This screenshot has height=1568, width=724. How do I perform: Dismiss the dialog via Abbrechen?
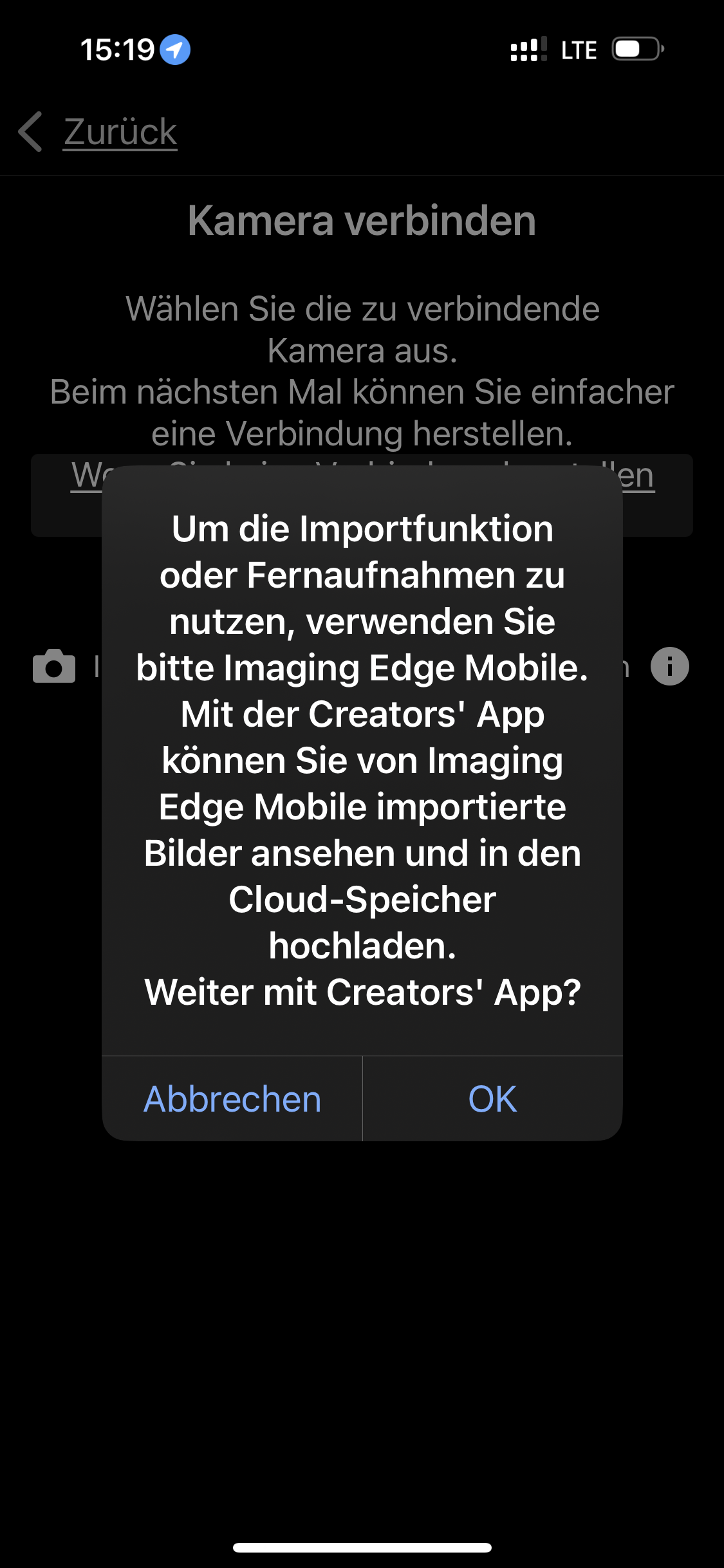(x=232, y=1099)
